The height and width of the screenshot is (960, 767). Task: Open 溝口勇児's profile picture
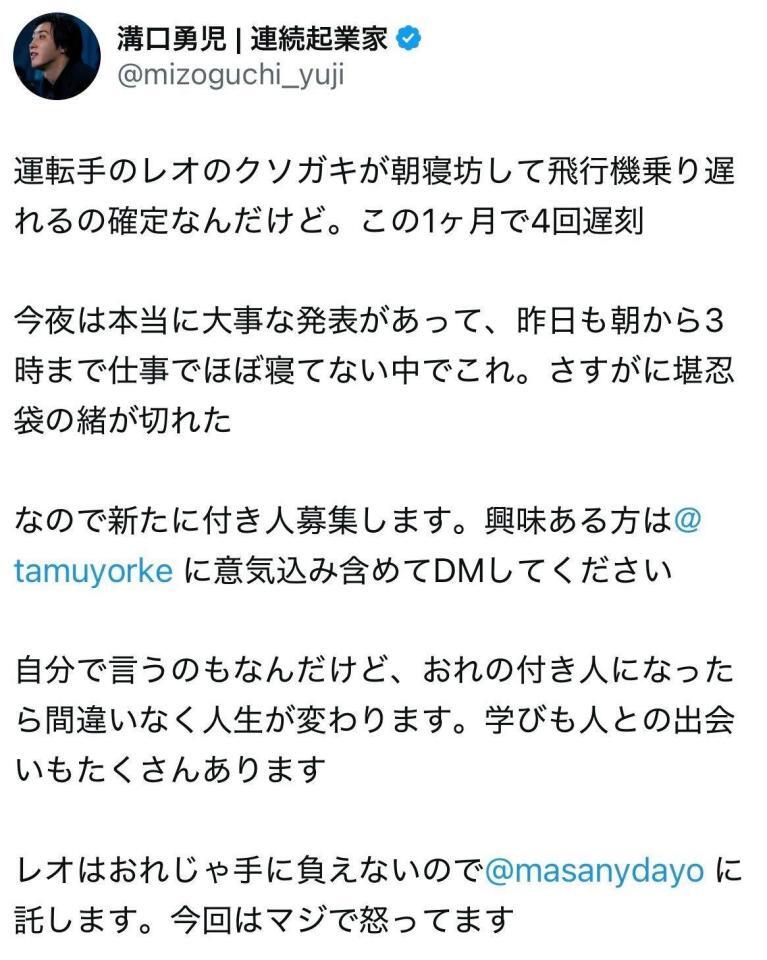click(57, 56)
